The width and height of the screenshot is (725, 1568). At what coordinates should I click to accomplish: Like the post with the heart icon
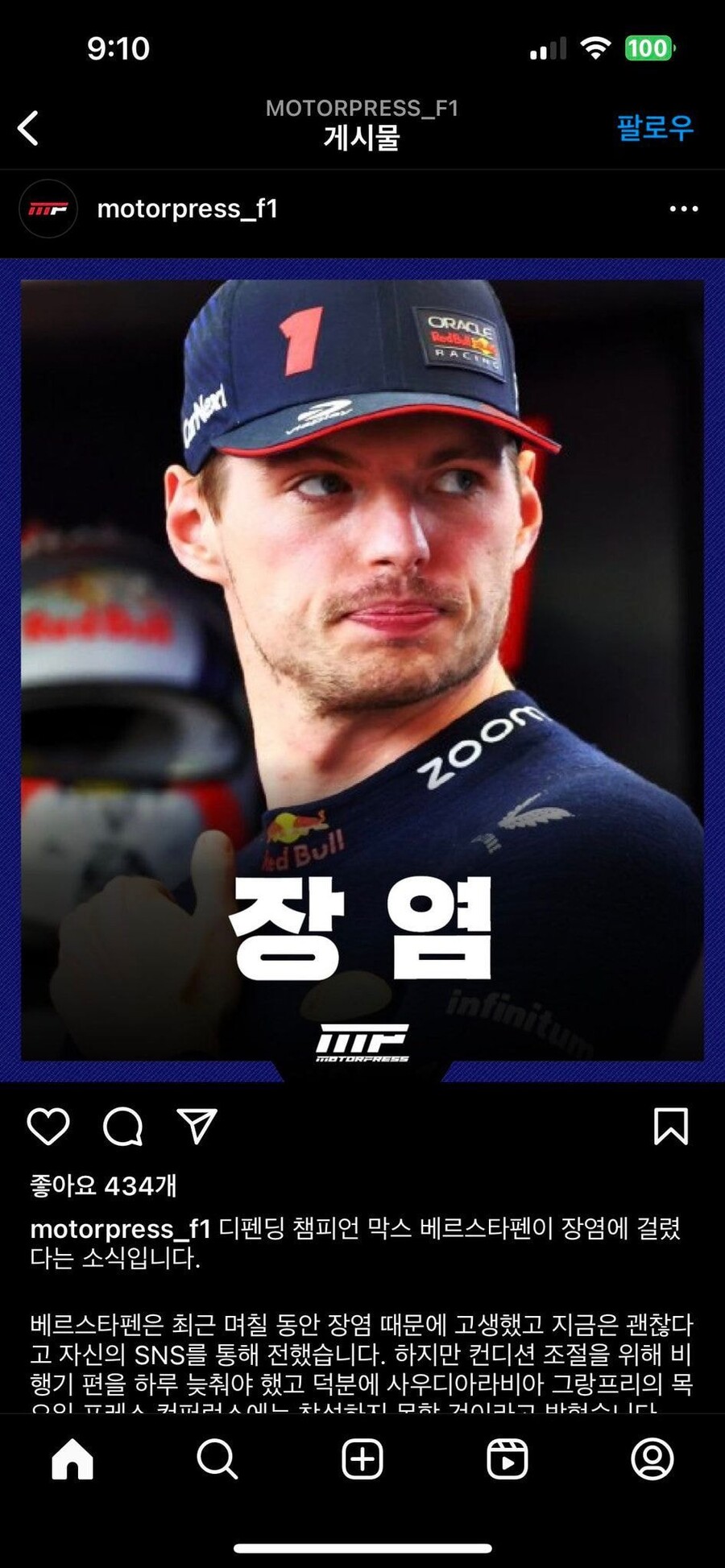[48, 1126]
